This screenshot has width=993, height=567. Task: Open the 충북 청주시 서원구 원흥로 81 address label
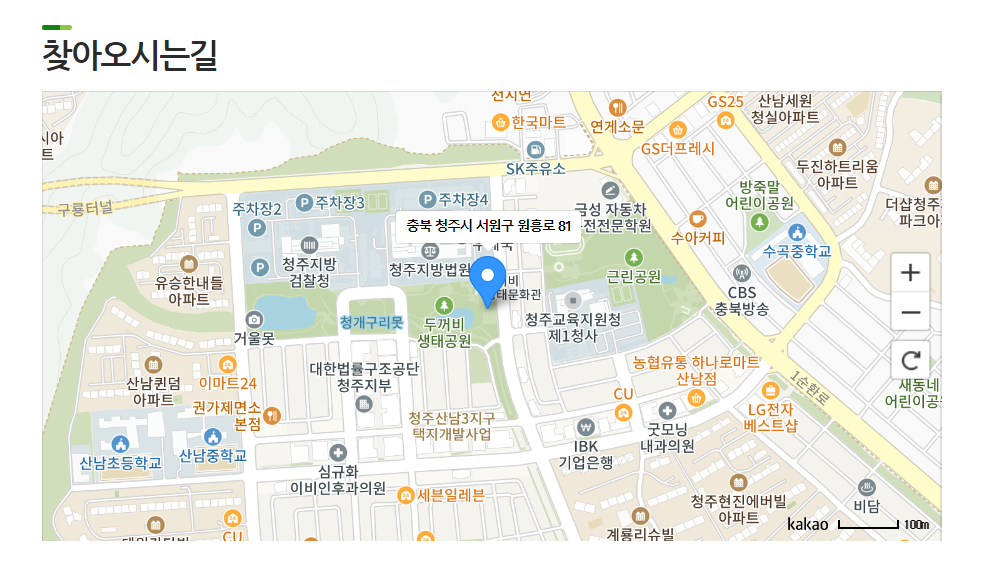pyautogui.click(x=488, y=226)
